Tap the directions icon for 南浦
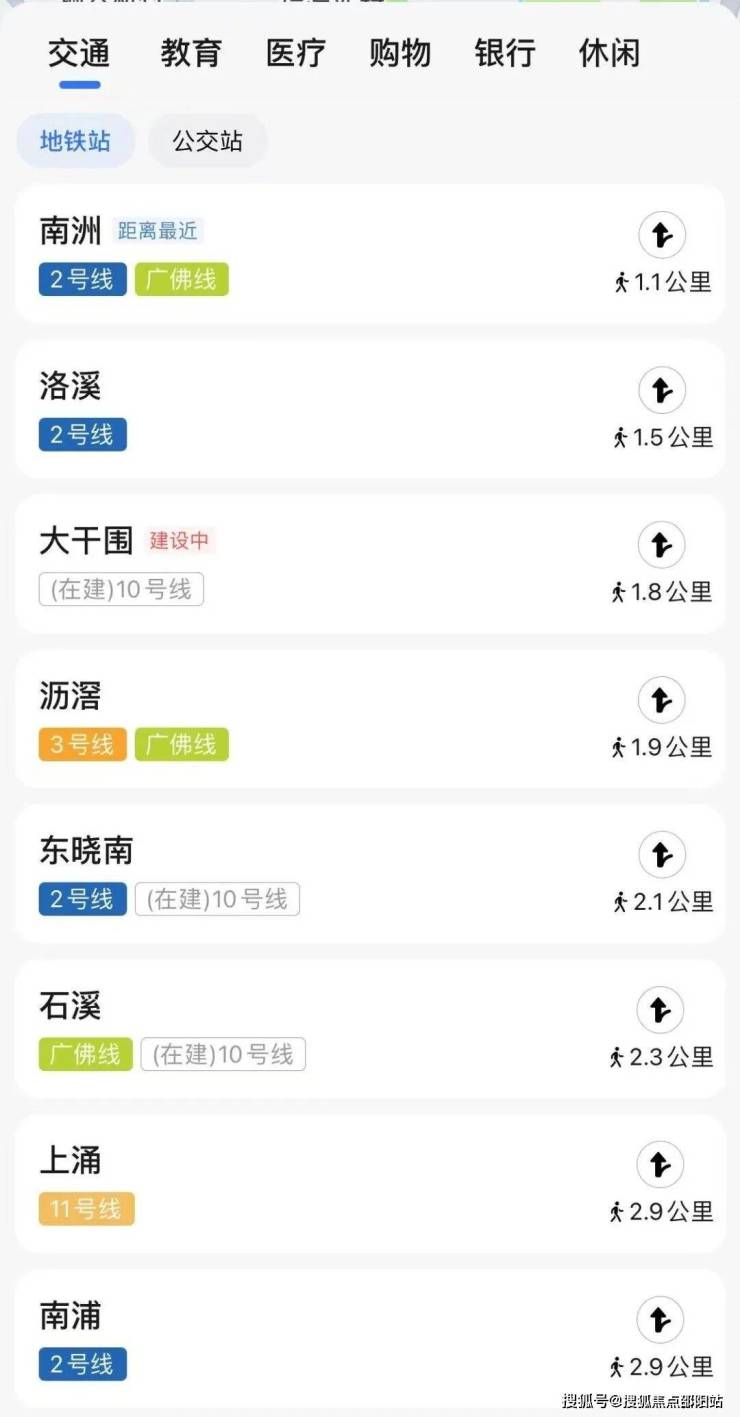The image size is (740, 1417). (x=660, y=1320)
